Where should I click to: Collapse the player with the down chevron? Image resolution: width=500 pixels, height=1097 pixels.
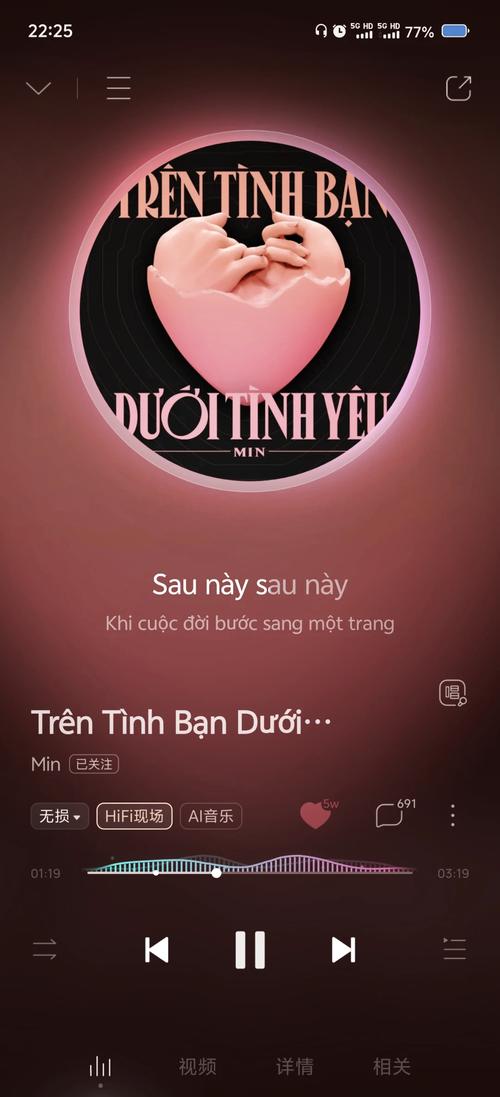(38, 88)
